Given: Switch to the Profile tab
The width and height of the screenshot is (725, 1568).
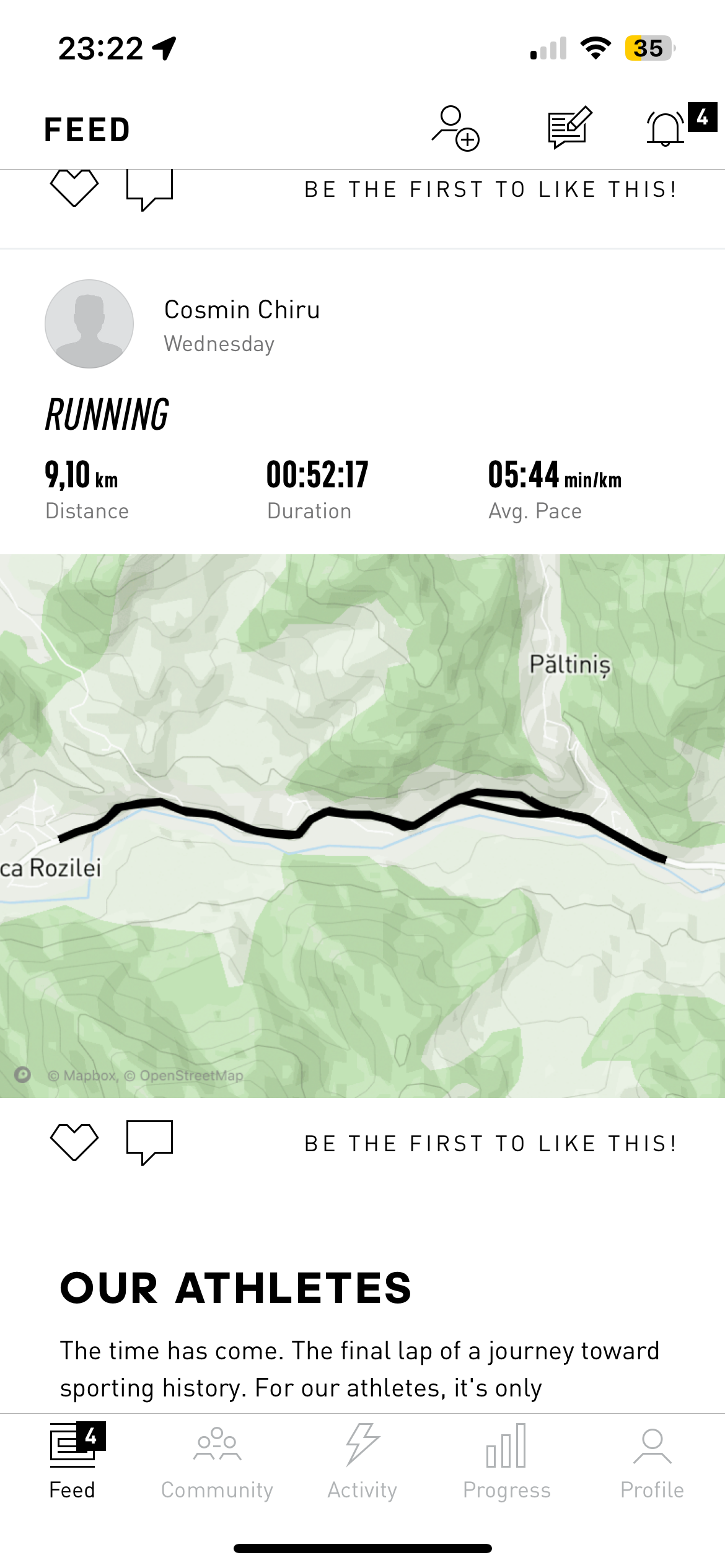Looking at the screenshot, I should 652,1463.
